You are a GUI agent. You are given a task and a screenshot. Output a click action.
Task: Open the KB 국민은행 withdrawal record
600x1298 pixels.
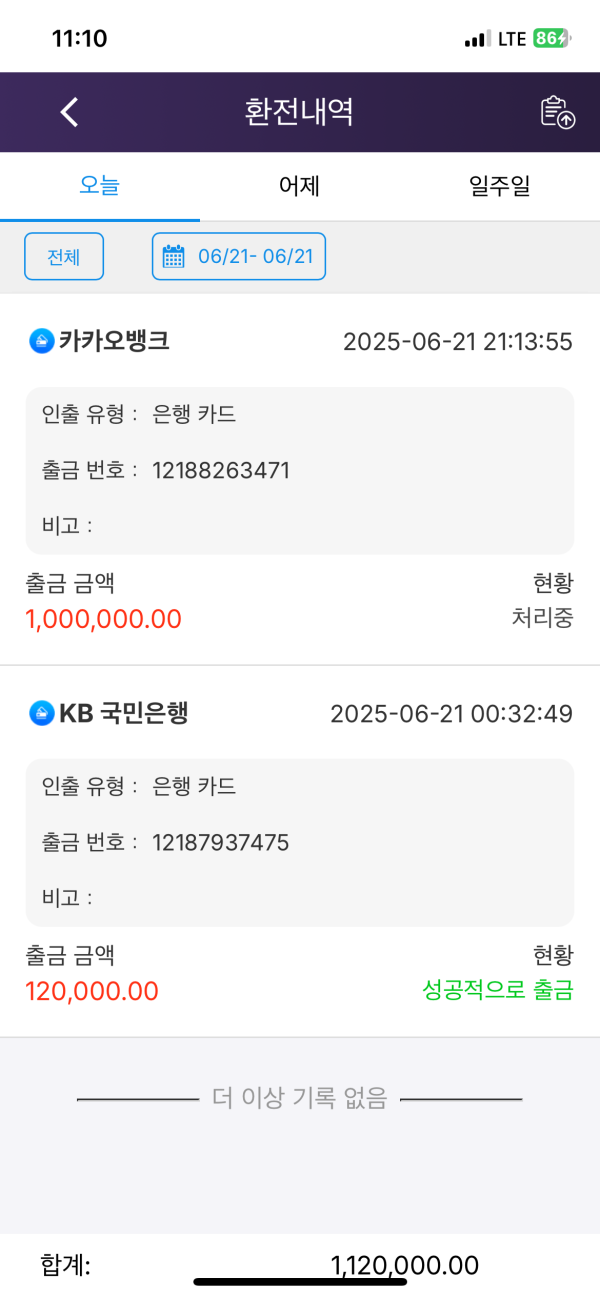point(300,850)
